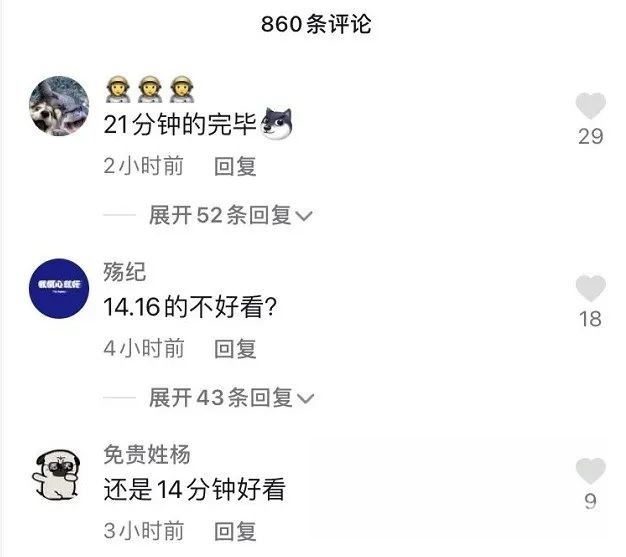Screen dimensions: 626x557
Task: Reply to 免贵姓杨's comment
Action: pos(236,531)
